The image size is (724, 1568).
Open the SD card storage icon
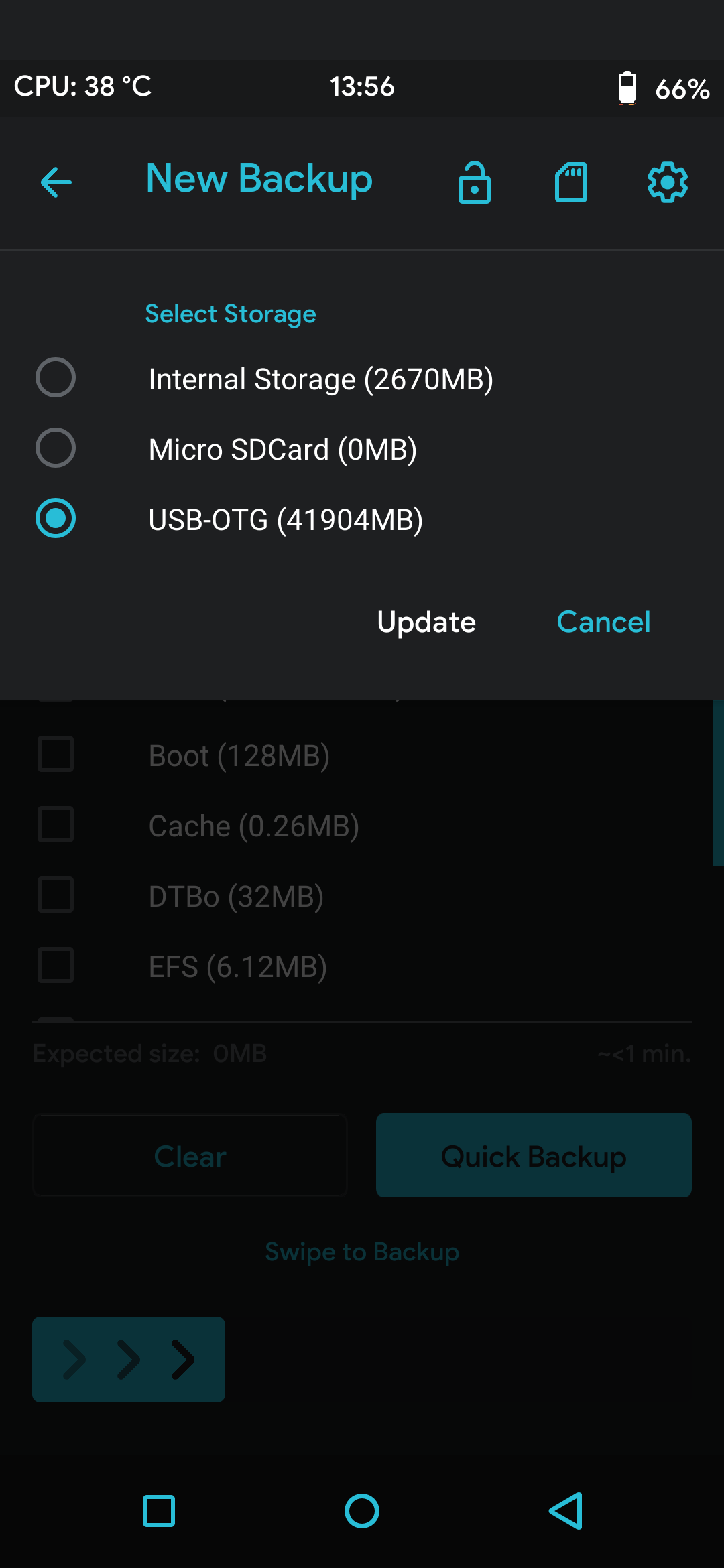tap(571, 182)
